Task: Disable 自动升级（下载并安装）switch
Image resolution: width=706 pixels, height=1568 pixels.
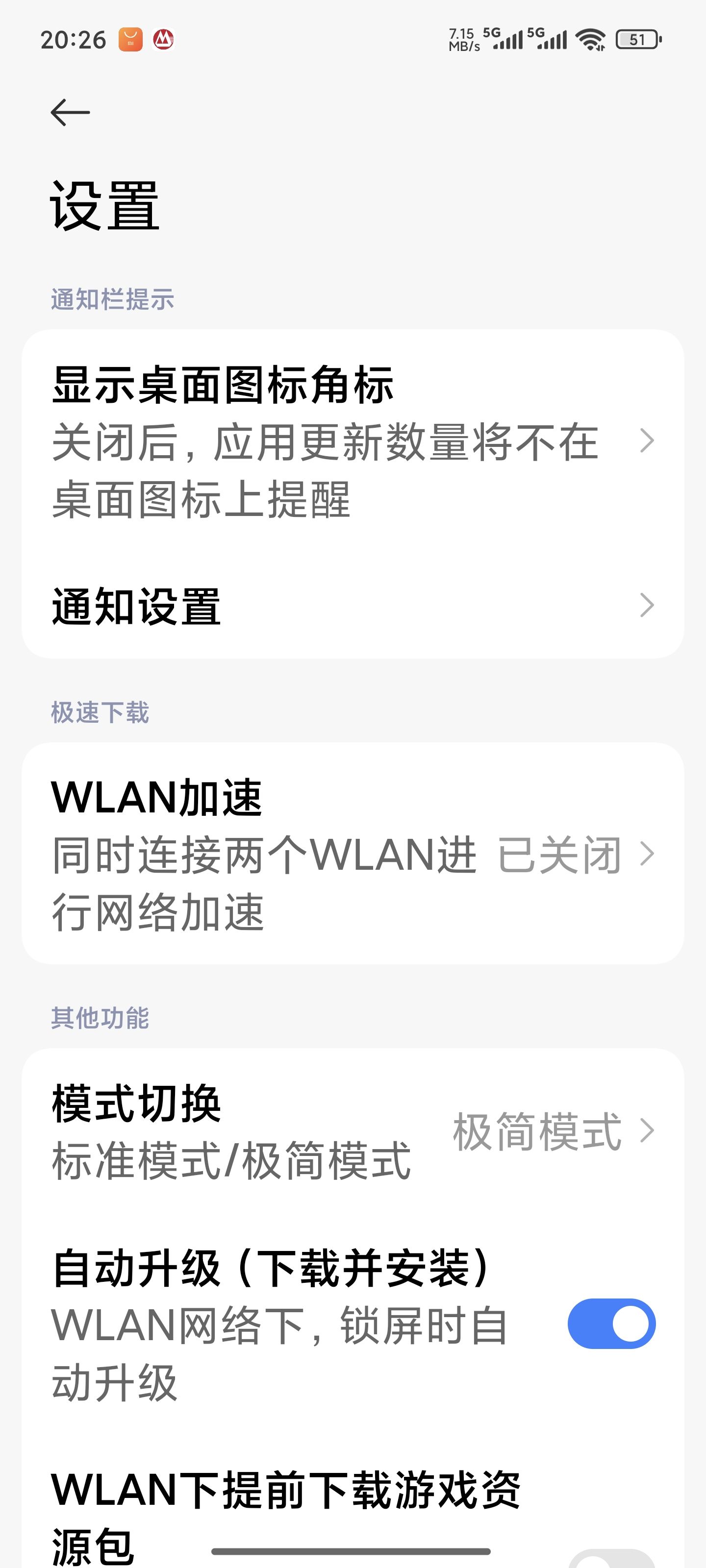Action: click(x=611, y=1324)
